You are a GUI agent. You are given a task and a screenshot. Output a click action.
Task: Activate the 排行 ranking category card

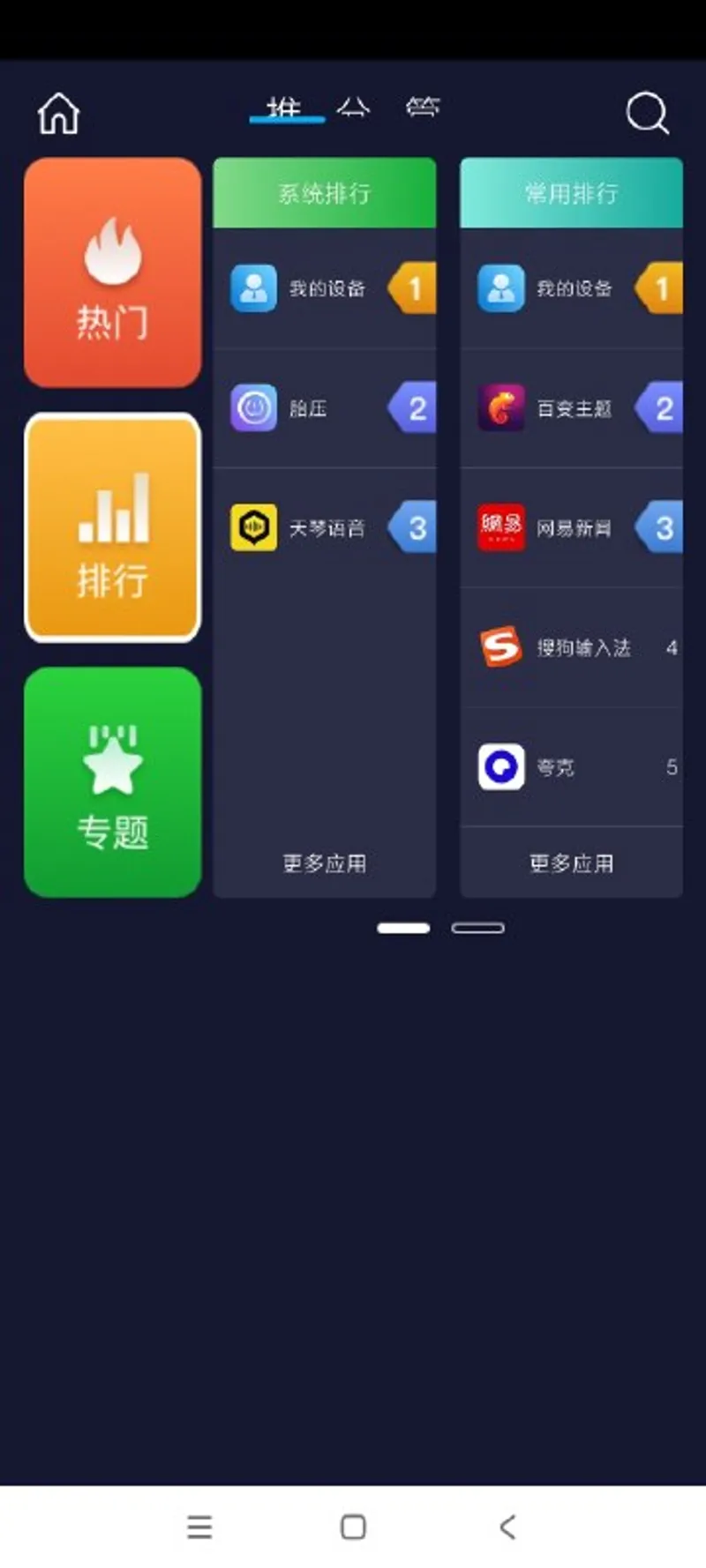coord(111,527)
